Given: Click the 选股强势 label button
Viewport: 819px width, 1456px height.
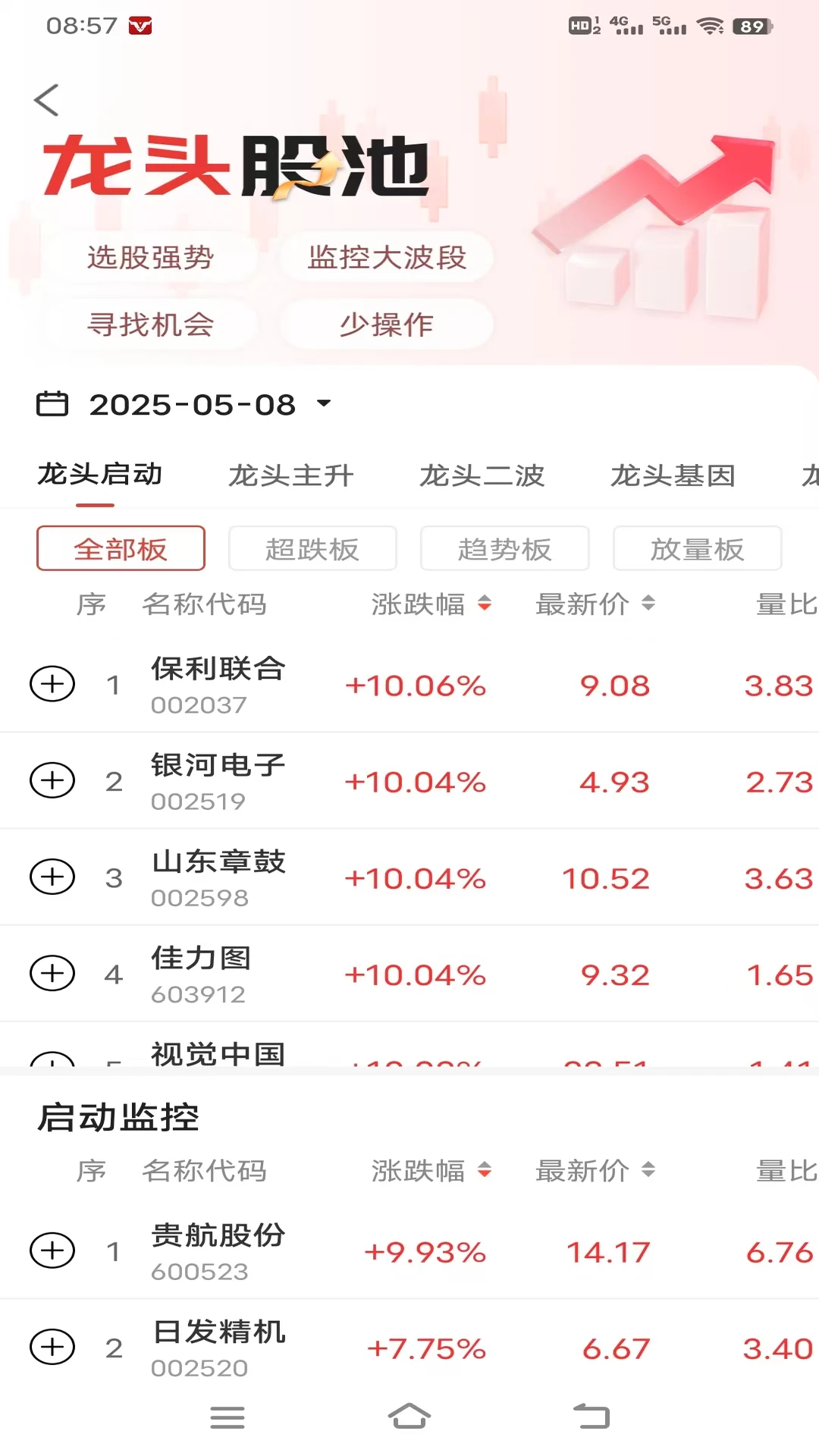Looking at the screenshot, I should (149, 257).
